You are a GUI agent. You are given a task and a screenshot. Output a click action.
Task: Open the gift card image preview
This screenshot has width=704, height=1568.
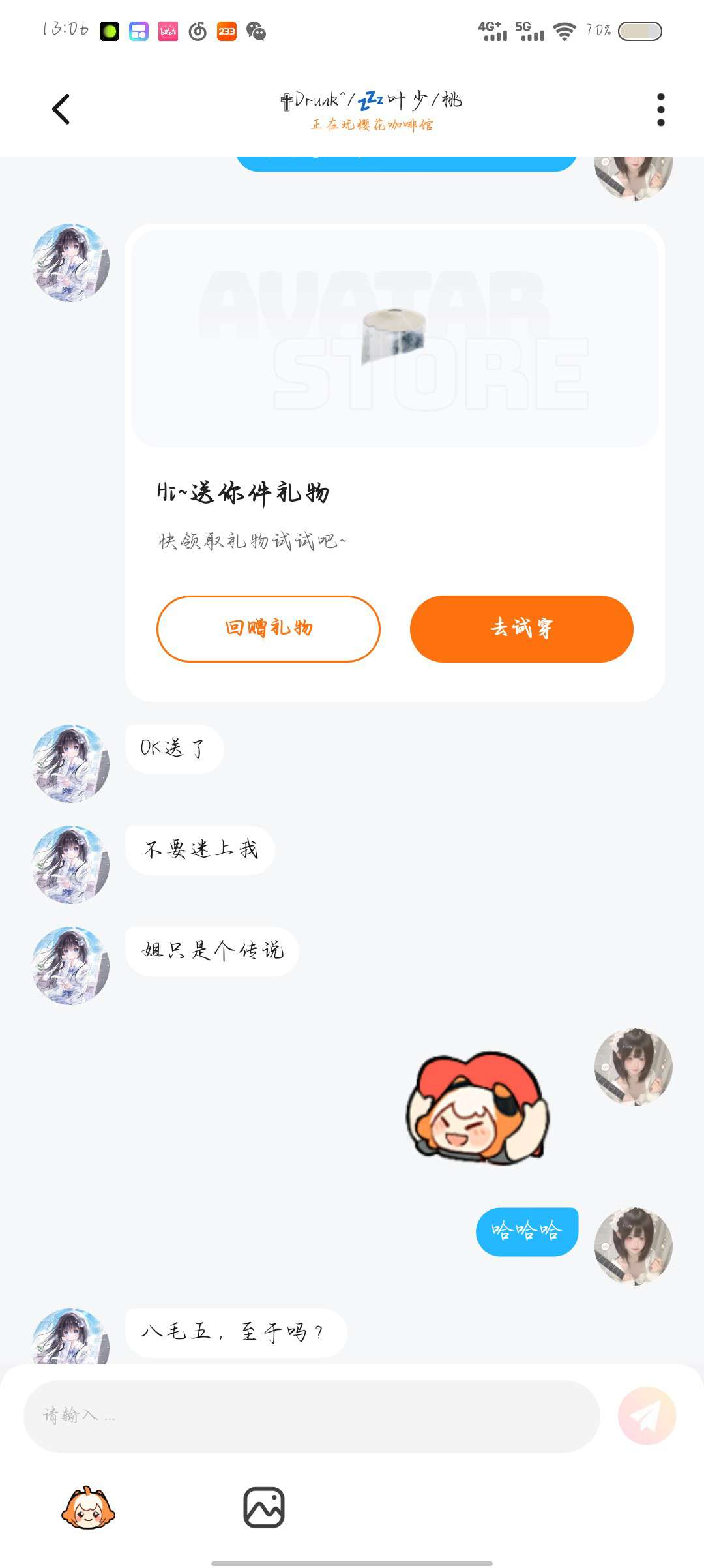(x=394, y=337)
